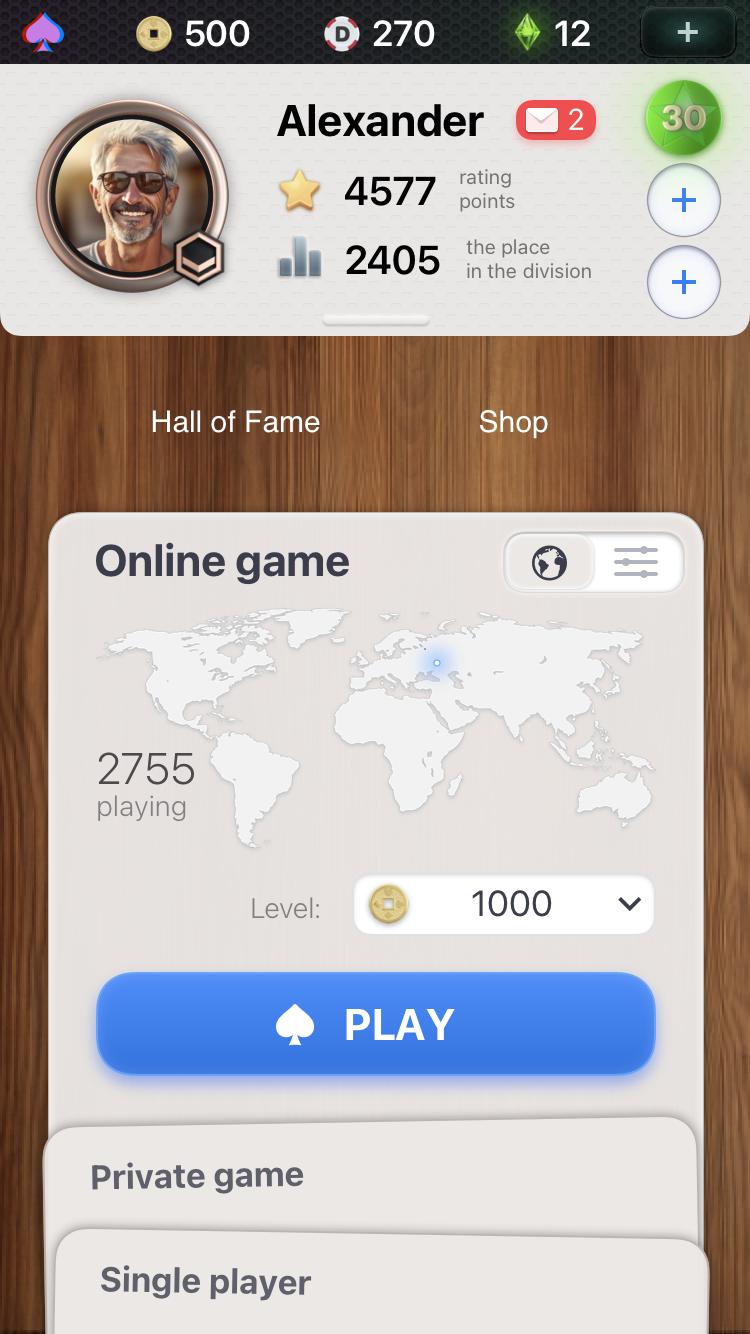Image resolution: width=750 pixels, height=1334 pixels.
Task: Open Hall of Fame
Action: coord(235,422)
